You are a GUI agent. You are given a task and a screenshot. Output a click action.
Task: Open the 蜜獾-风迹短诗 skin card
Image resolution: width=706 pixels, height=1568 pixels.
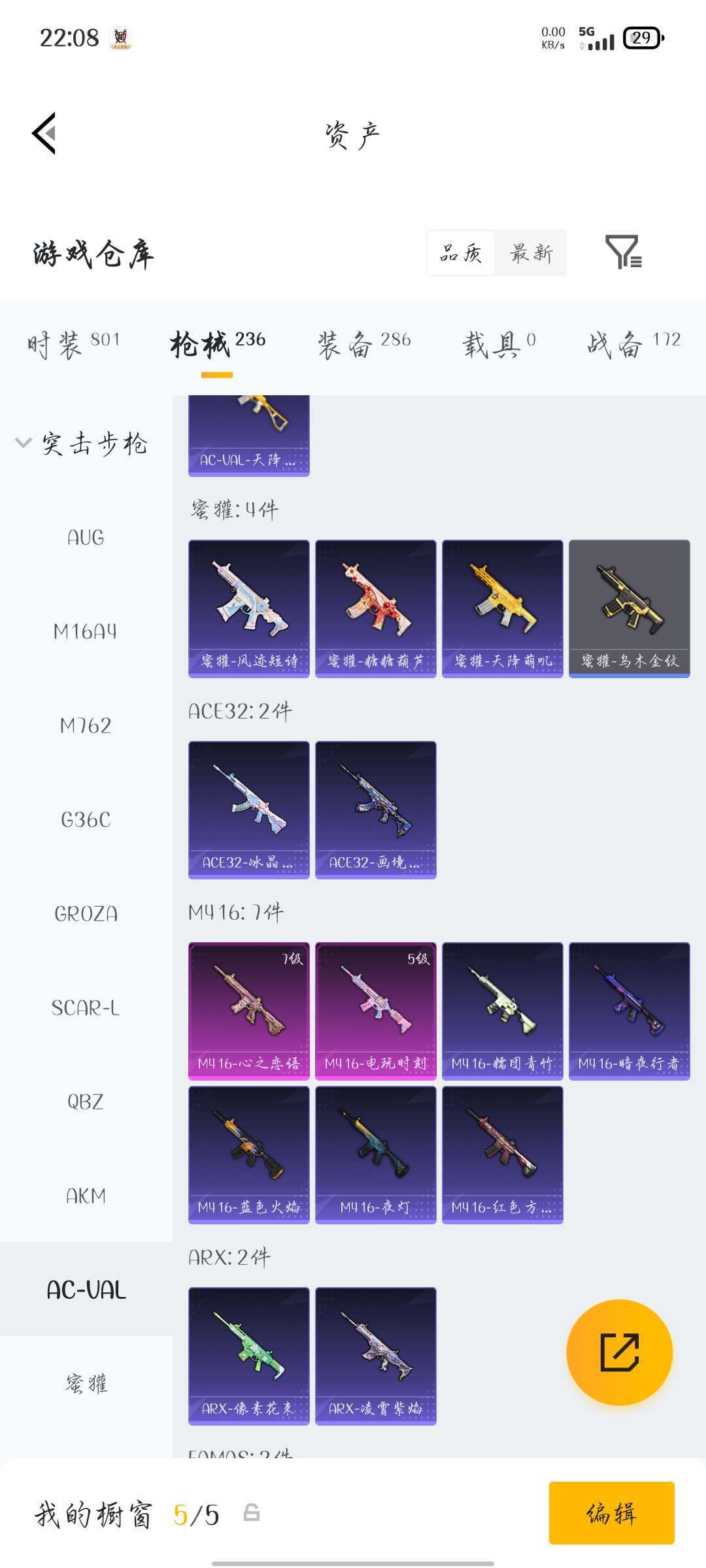click(249, 609)
